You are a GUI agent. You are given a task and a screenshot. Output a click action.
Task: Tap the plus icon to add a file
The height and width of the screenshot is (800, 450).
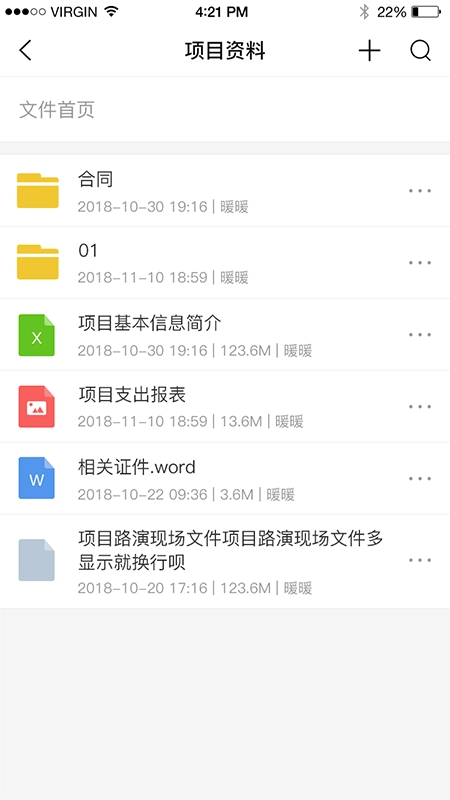pos(369,51)
